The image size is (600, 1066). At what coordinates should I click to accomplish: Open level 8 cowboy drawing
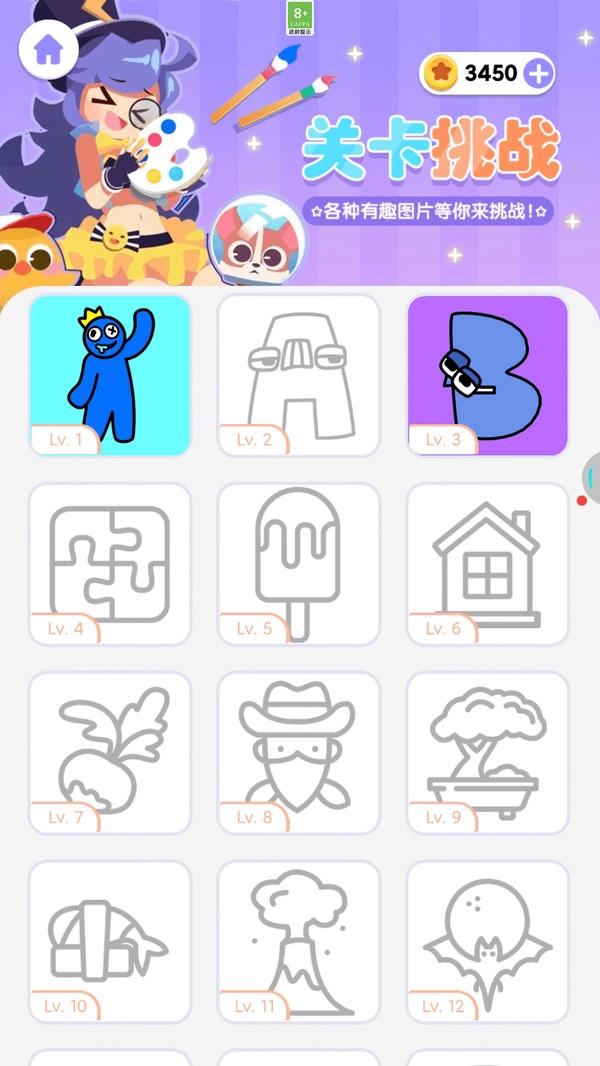(x=299, y=752)
